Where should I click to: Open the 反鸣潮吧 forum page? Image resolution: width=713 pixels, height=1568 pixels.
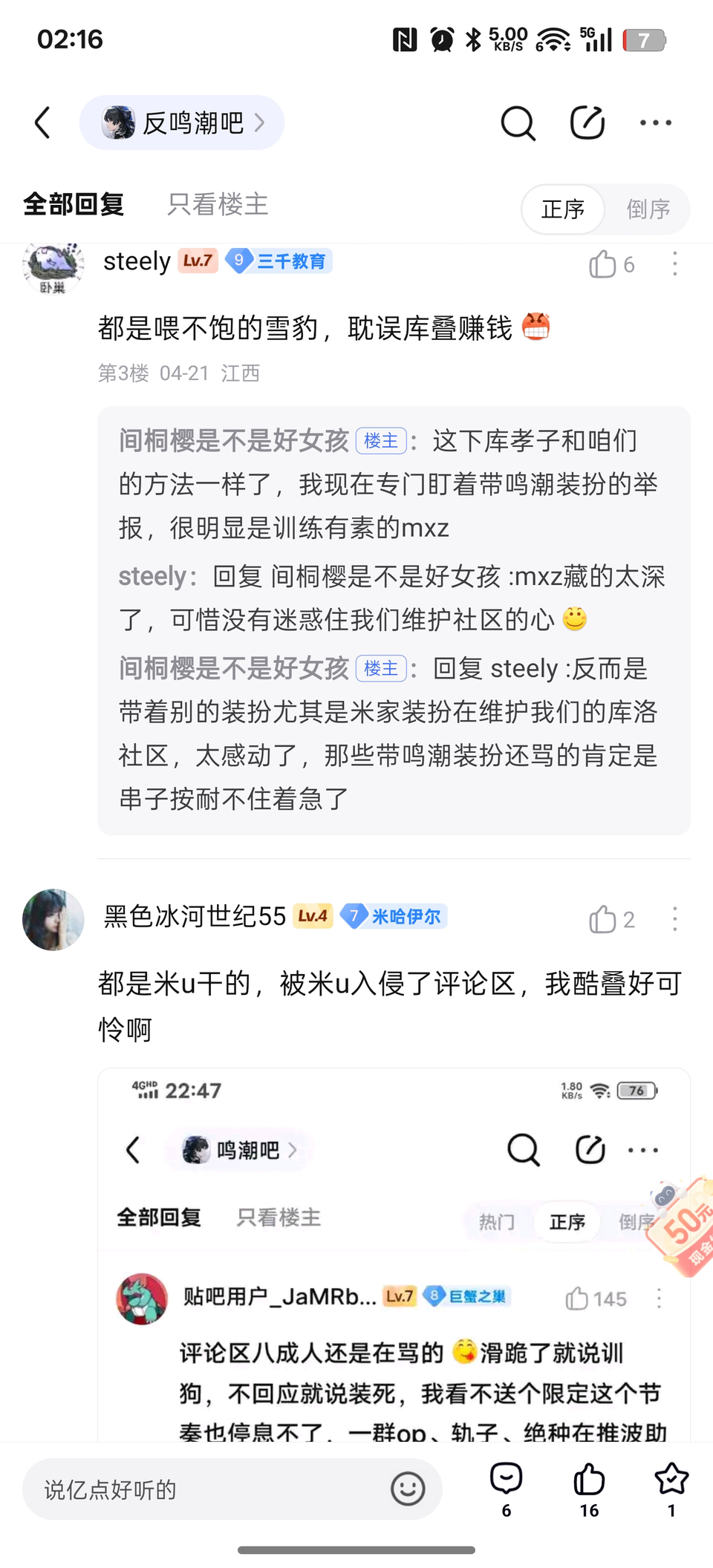[x=182, y=122]
